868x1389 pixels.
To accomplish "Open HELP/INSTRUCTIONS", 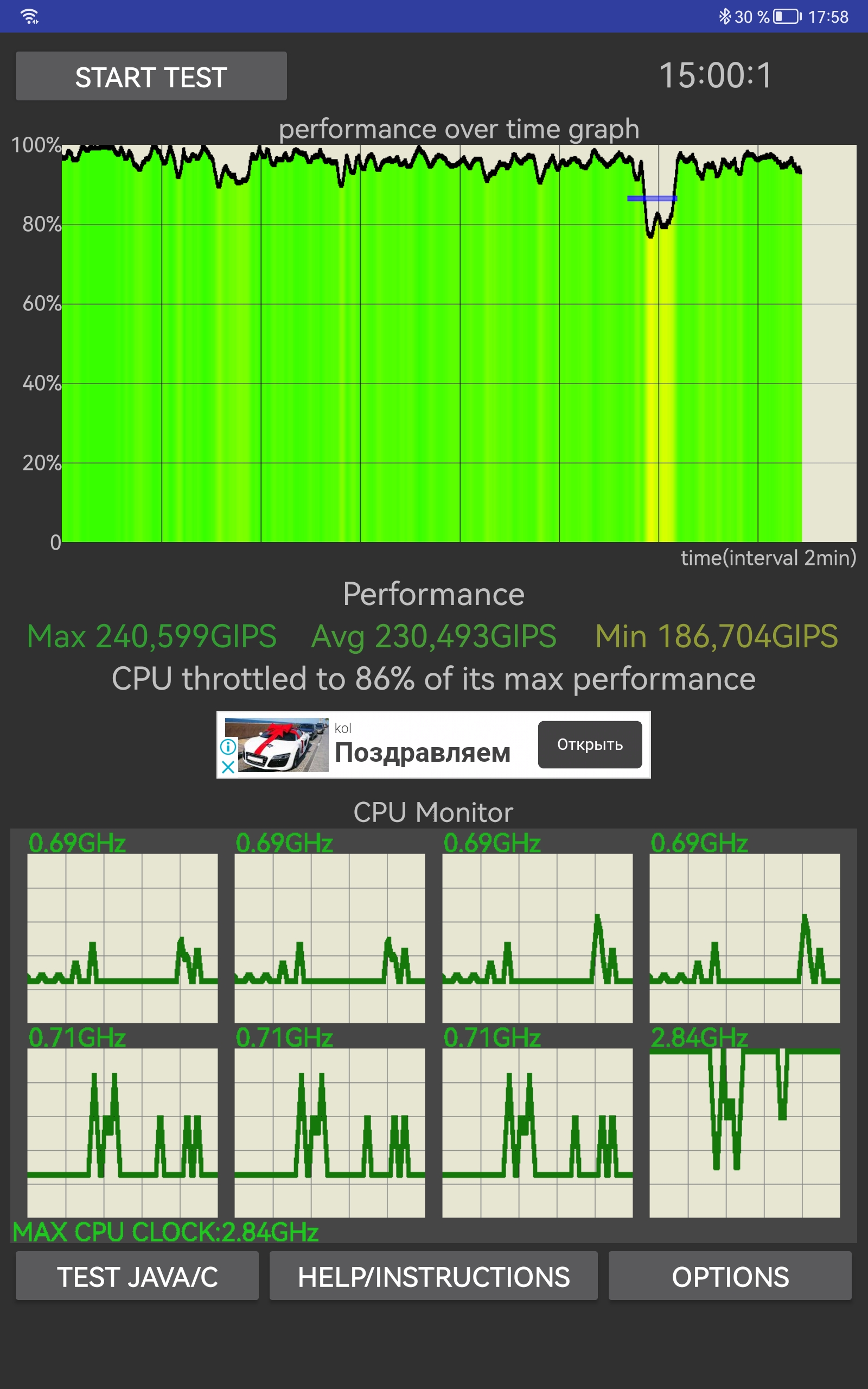I will pyautogui.click(x=433, y=1277).
